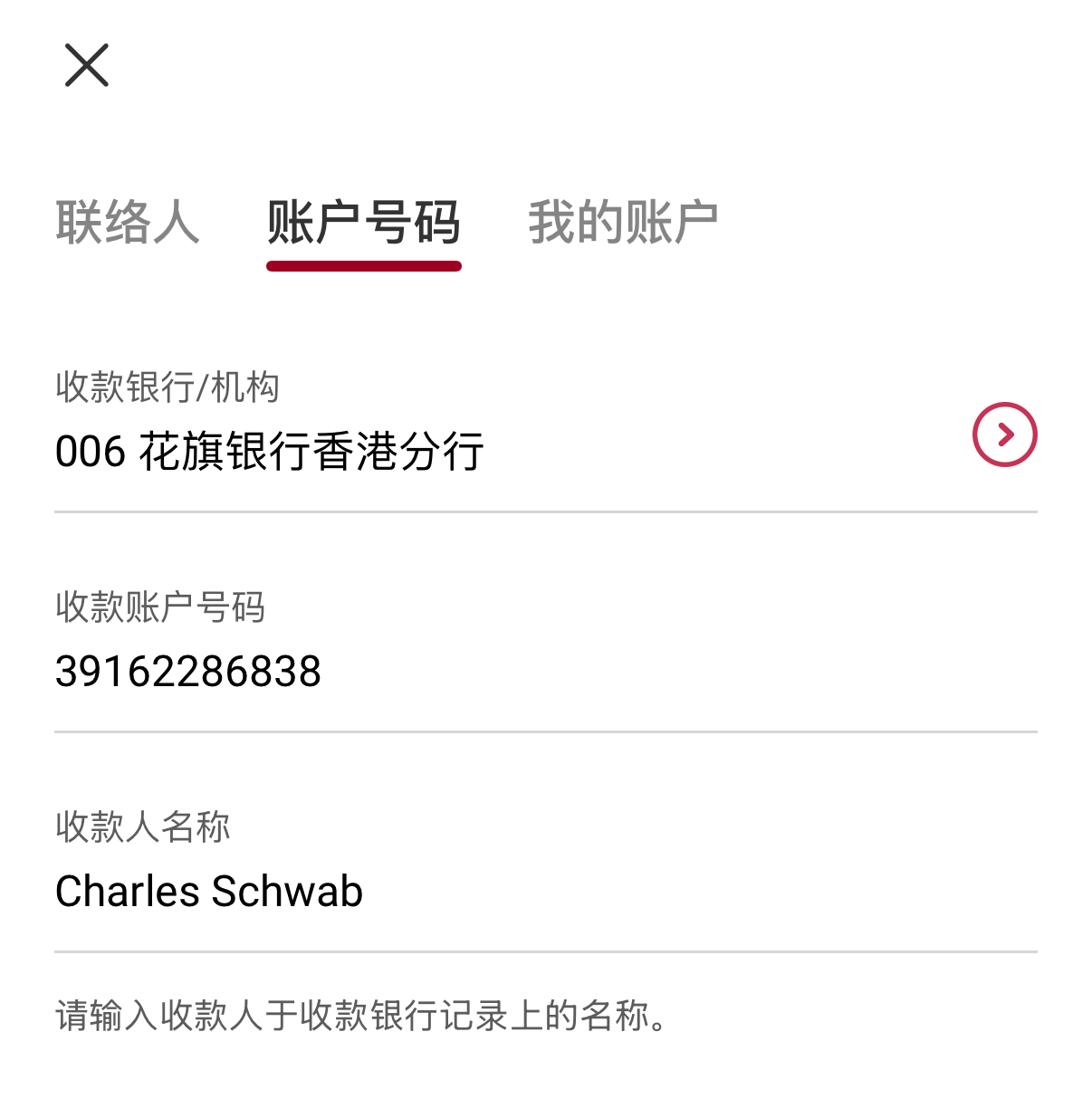Select the 账户号码 tab

pos(364,223)
